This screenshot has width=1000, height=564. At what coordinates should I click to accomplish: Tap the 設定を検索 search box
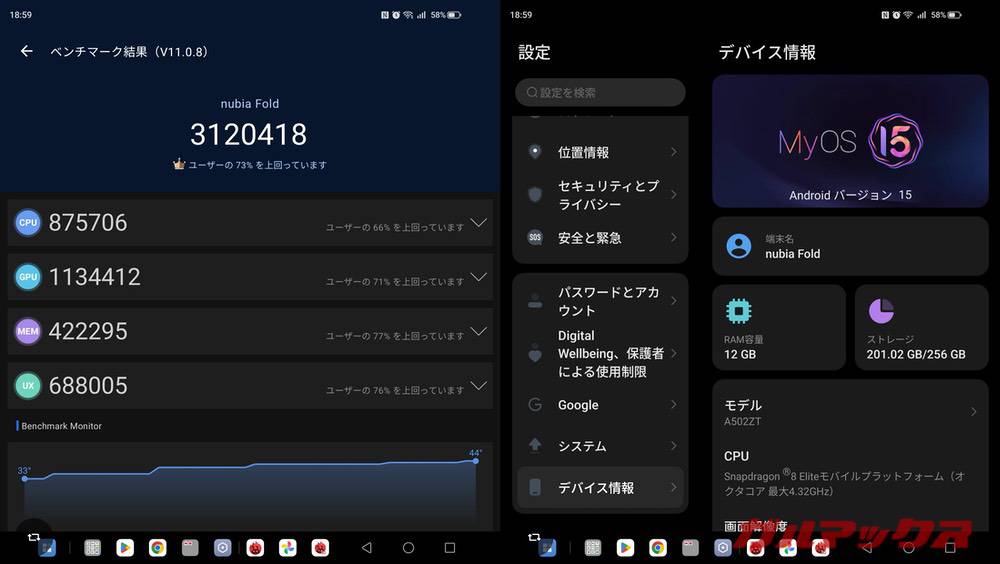600,93
